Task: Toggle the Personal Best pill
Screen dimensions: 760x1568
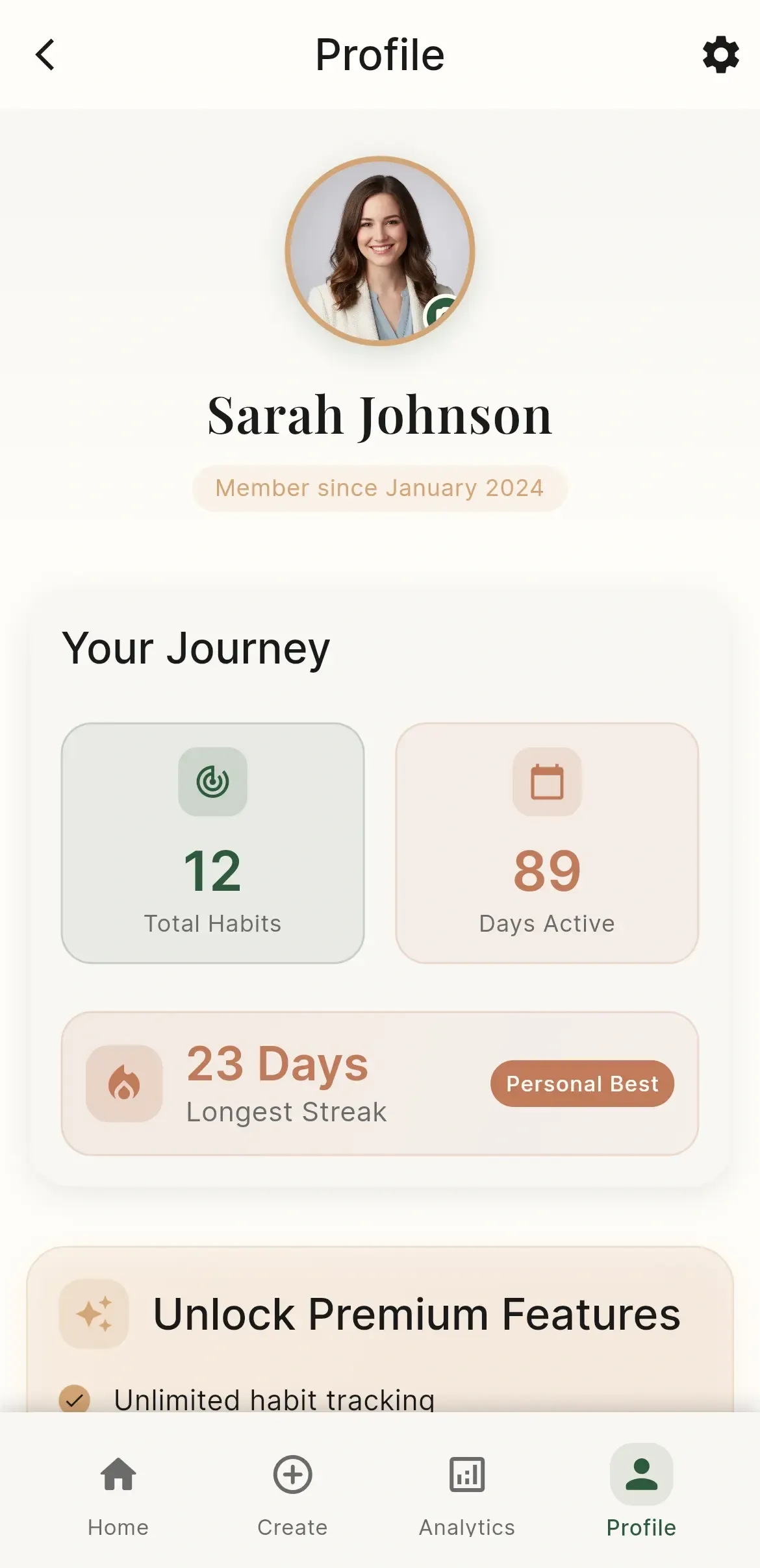Action: click(583, 1083)
